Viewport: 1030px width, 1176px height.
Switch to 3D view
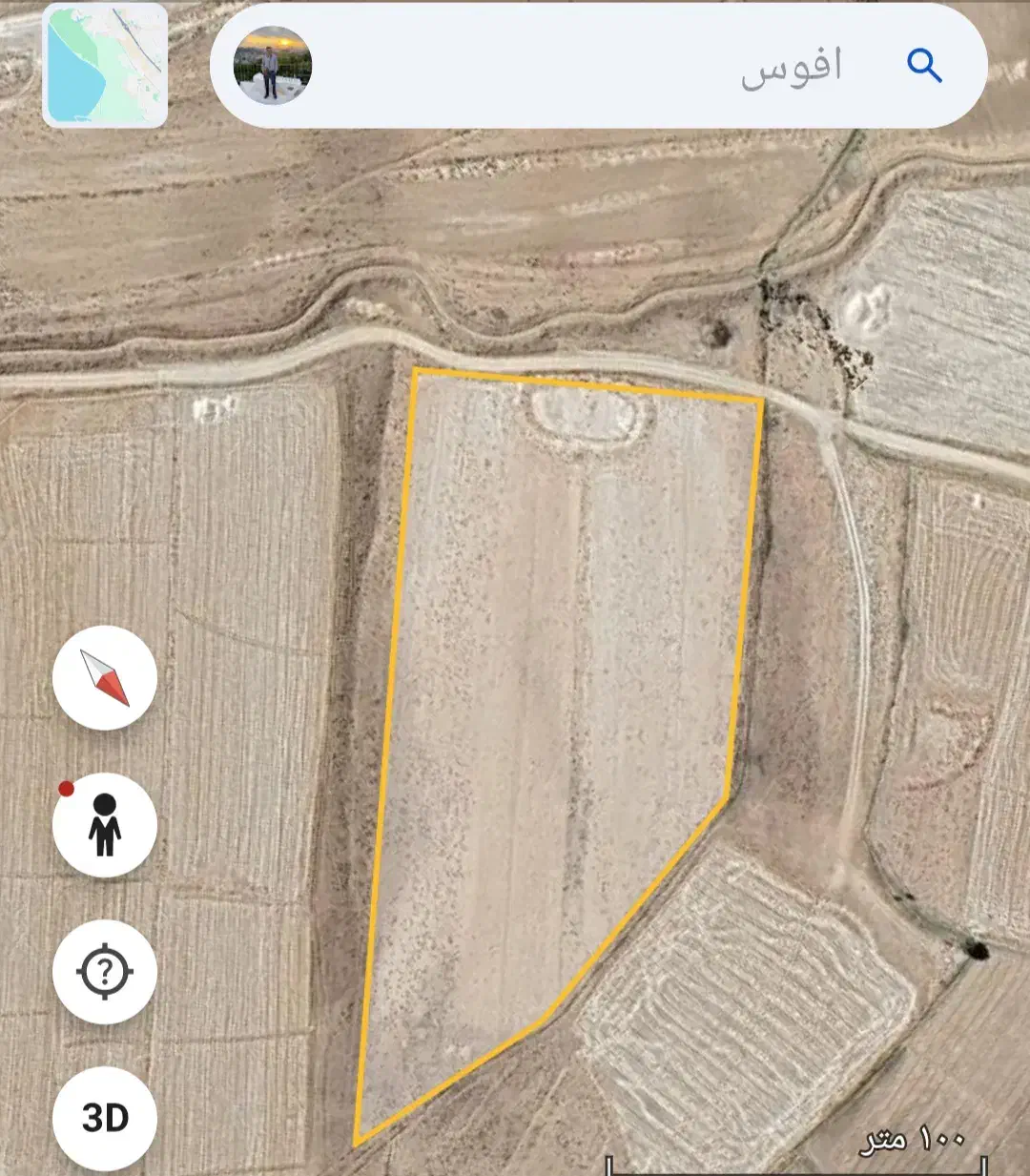105,1118
